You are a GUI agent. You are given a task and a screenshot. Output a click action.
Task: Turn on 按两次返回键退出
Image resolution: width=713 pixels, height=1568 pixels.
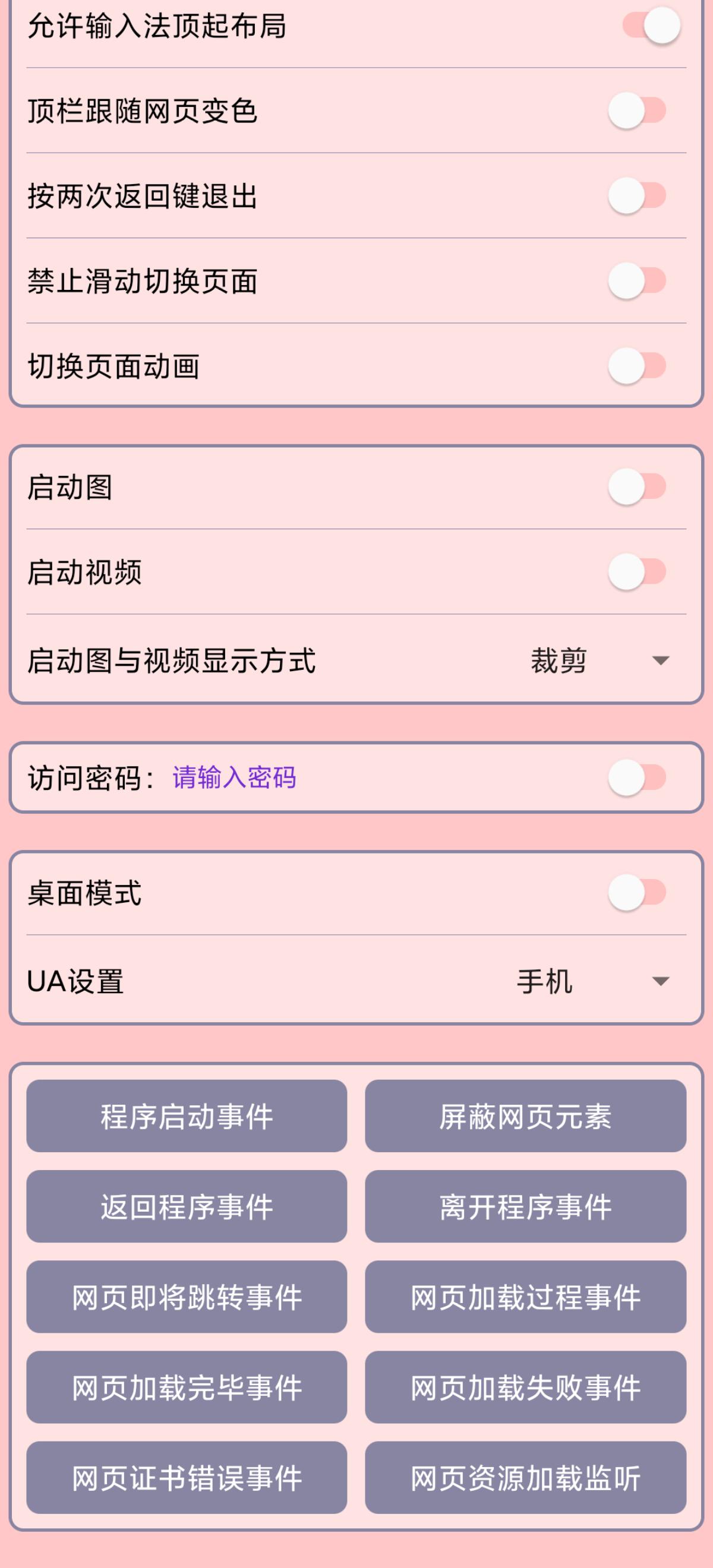(637, 196)
